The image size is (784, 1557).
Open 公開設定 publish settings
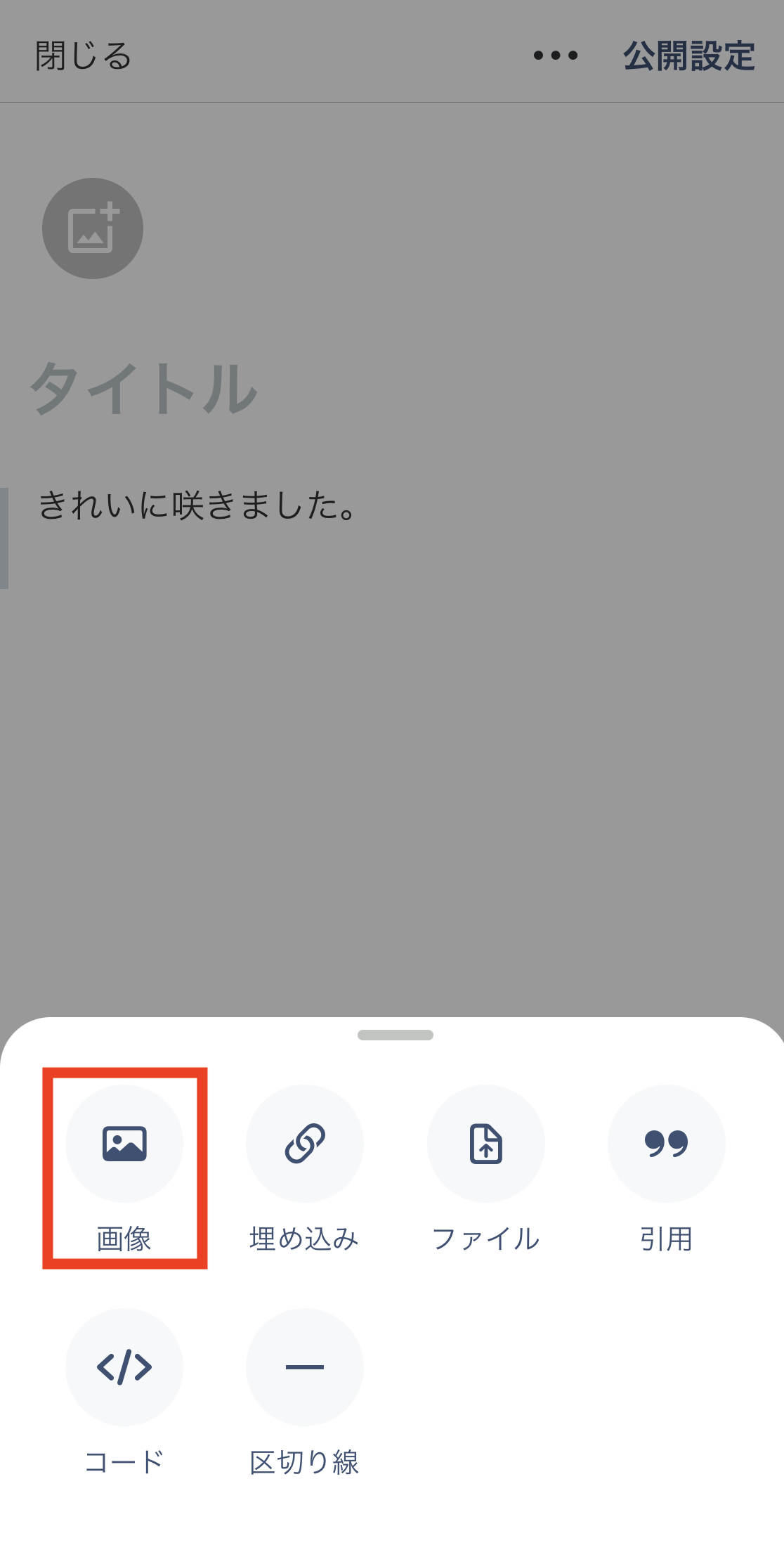point(688,56)
